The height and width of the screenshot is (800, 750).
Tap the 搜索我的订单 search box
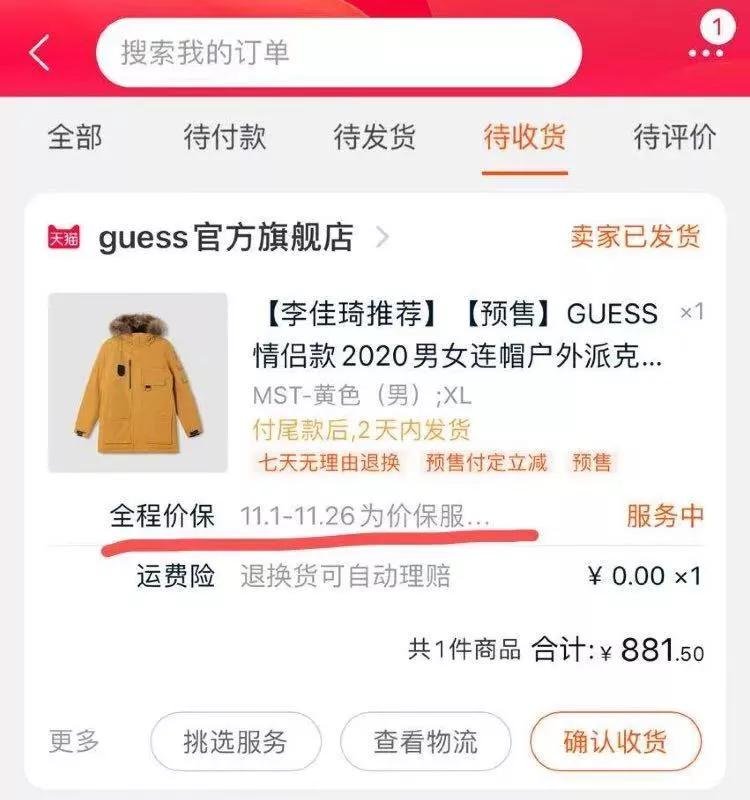point(338,52)
